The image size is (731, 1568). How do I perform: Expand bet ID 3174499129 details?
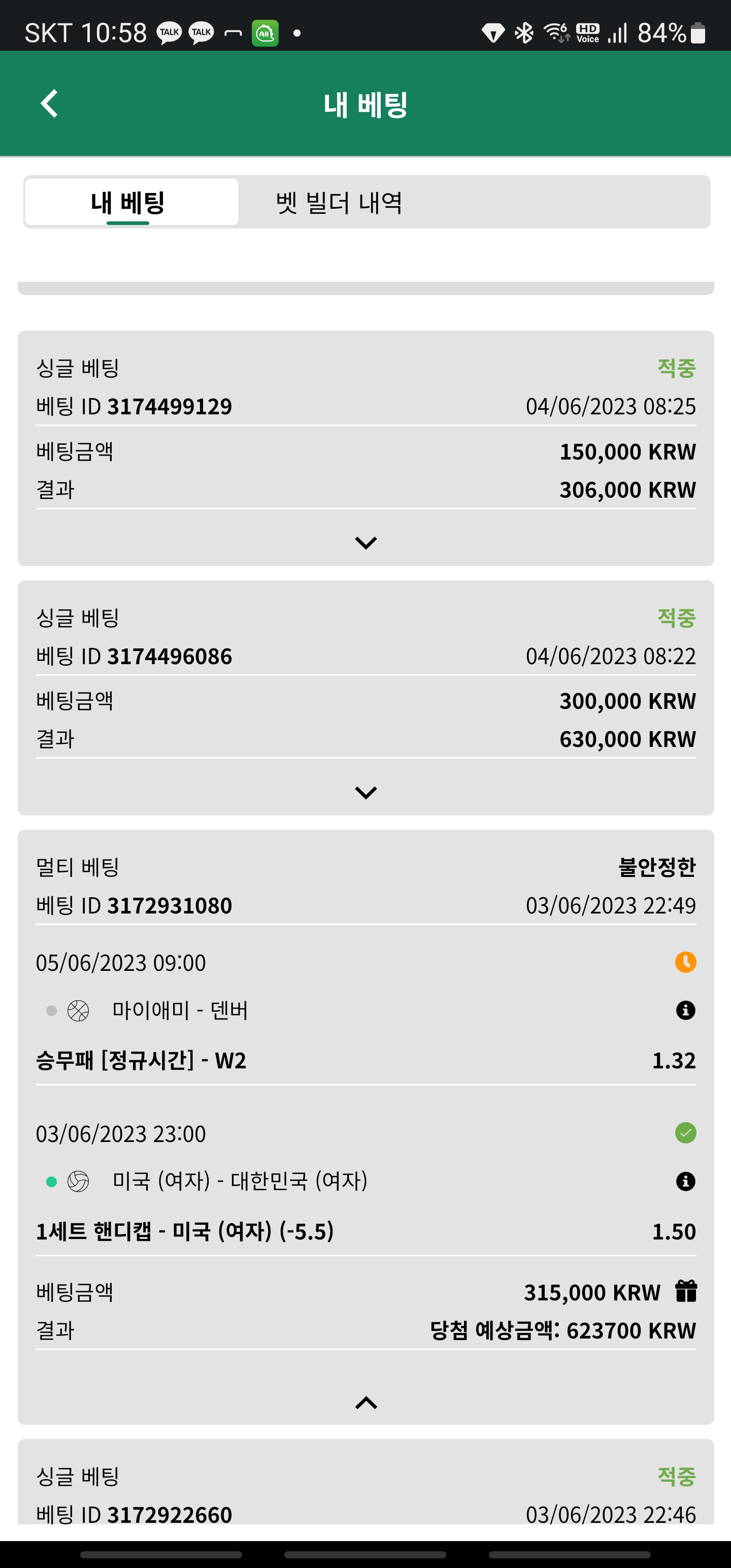[x=365, y=542]
